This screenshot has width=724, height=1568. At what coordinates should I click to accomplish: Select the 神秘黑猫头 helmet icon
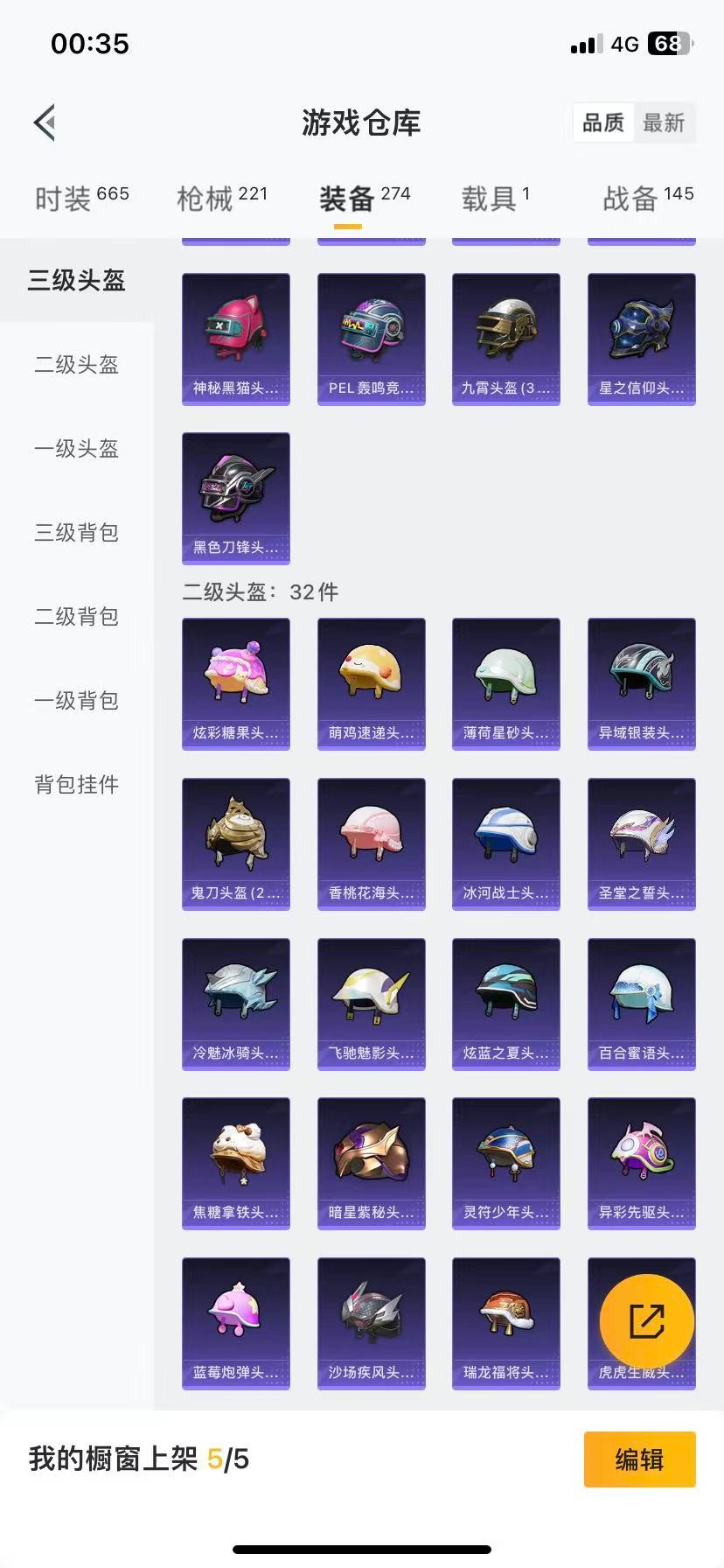click(235, 338)
